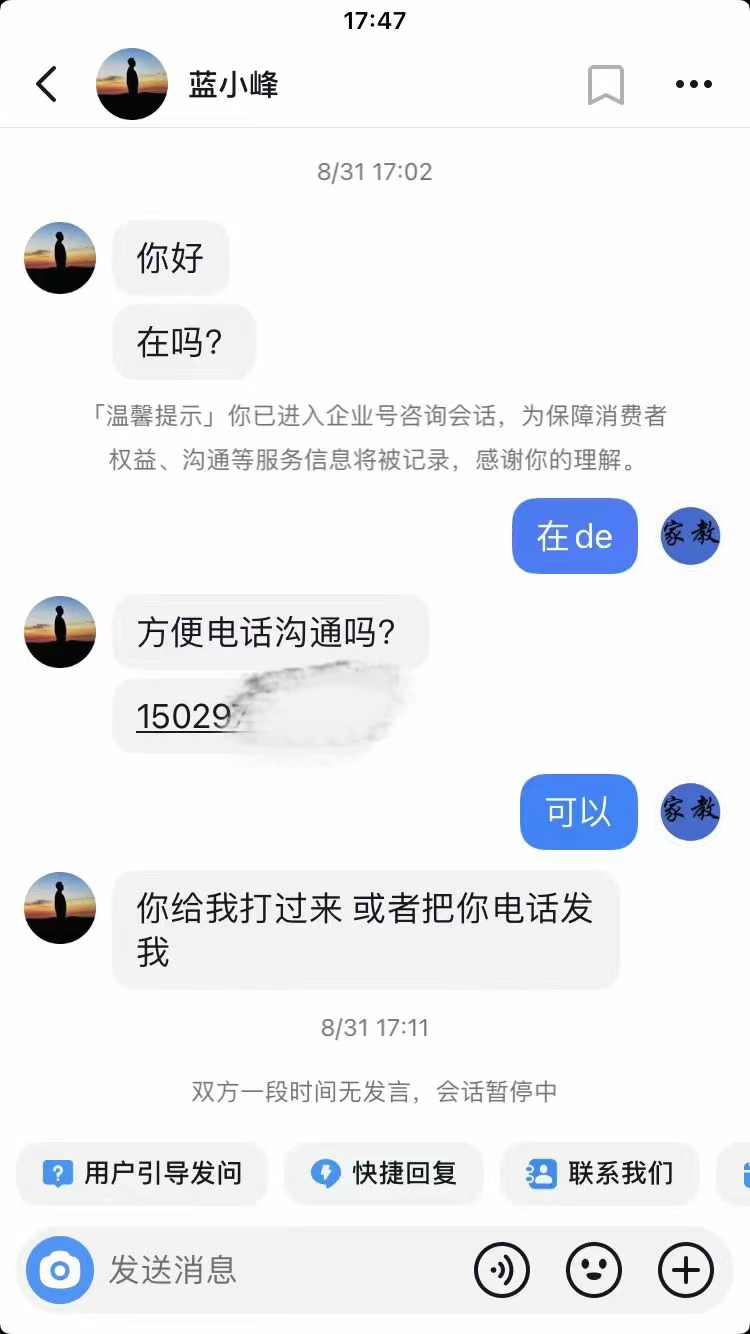Open the three-dot options menu
The width and height of the screenshot is (750, 1334).
coord(691,84)
